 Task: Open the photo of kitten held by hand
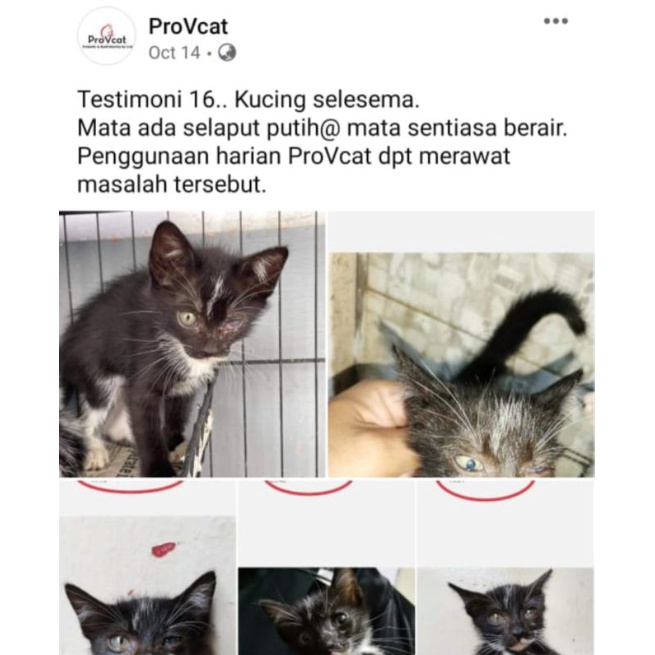[x=461, y=365]
